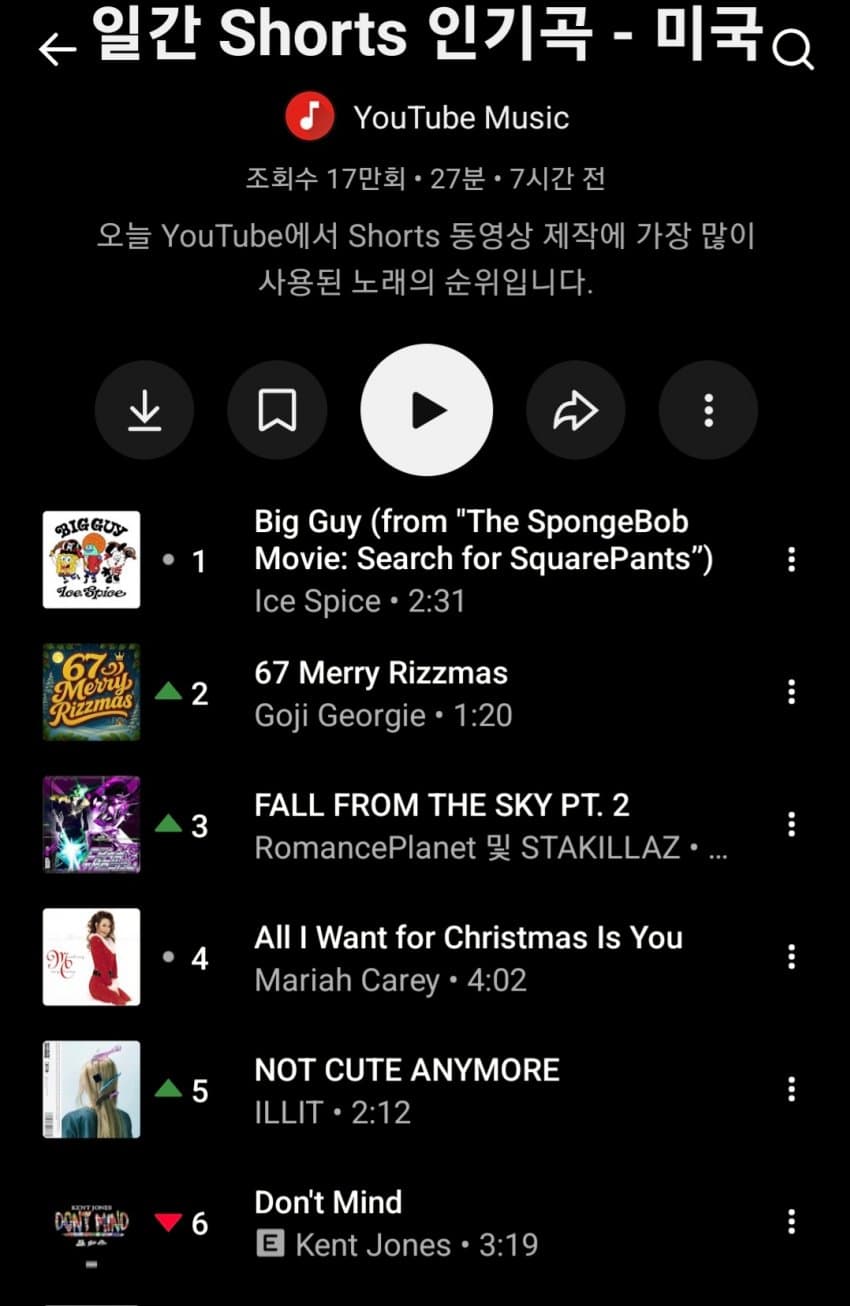This screenshot has width=850, height=1306.
Task: Open more options for Mariah Carey's song
Action: pos(791,957)
